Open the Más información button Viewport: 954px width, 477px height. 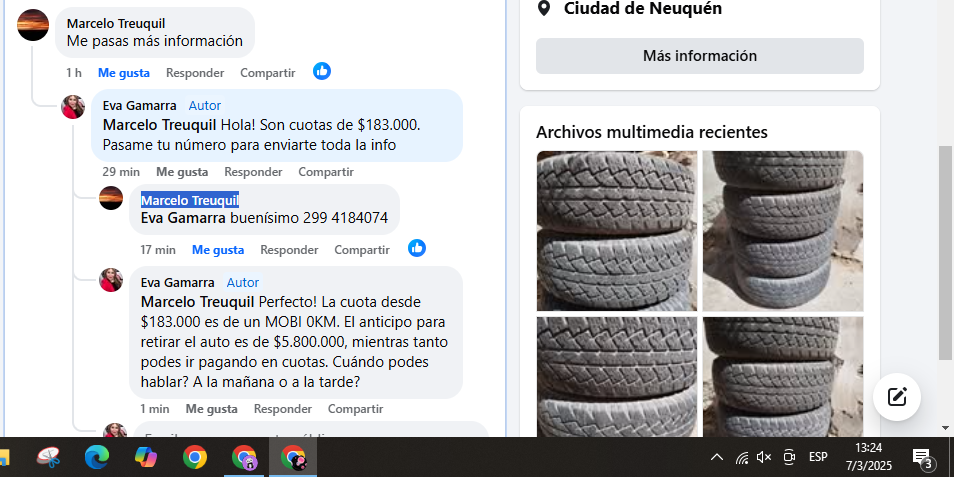pos(699,56)
